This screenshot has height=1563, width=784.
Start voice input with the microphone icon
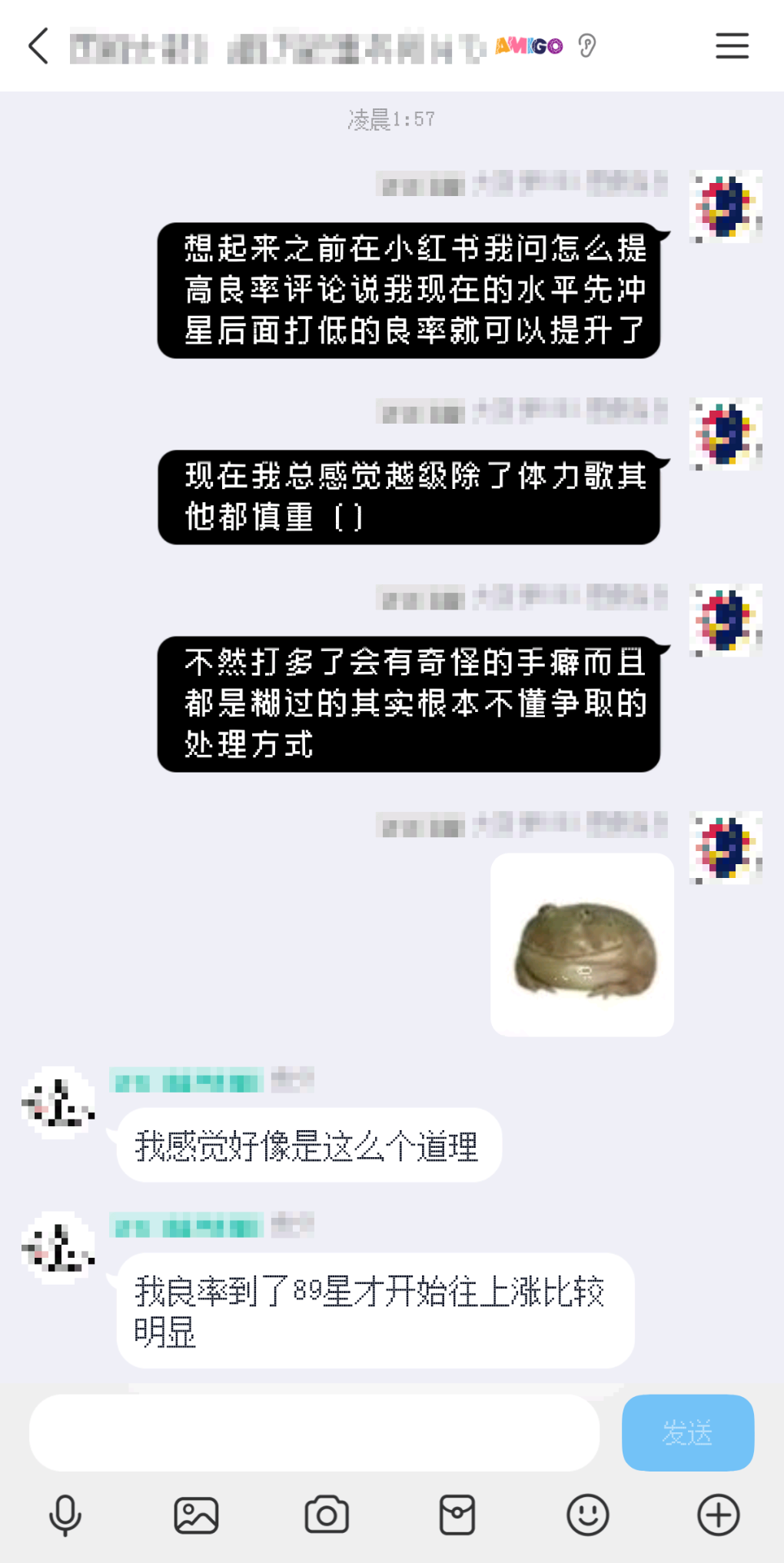[65, 1515]
